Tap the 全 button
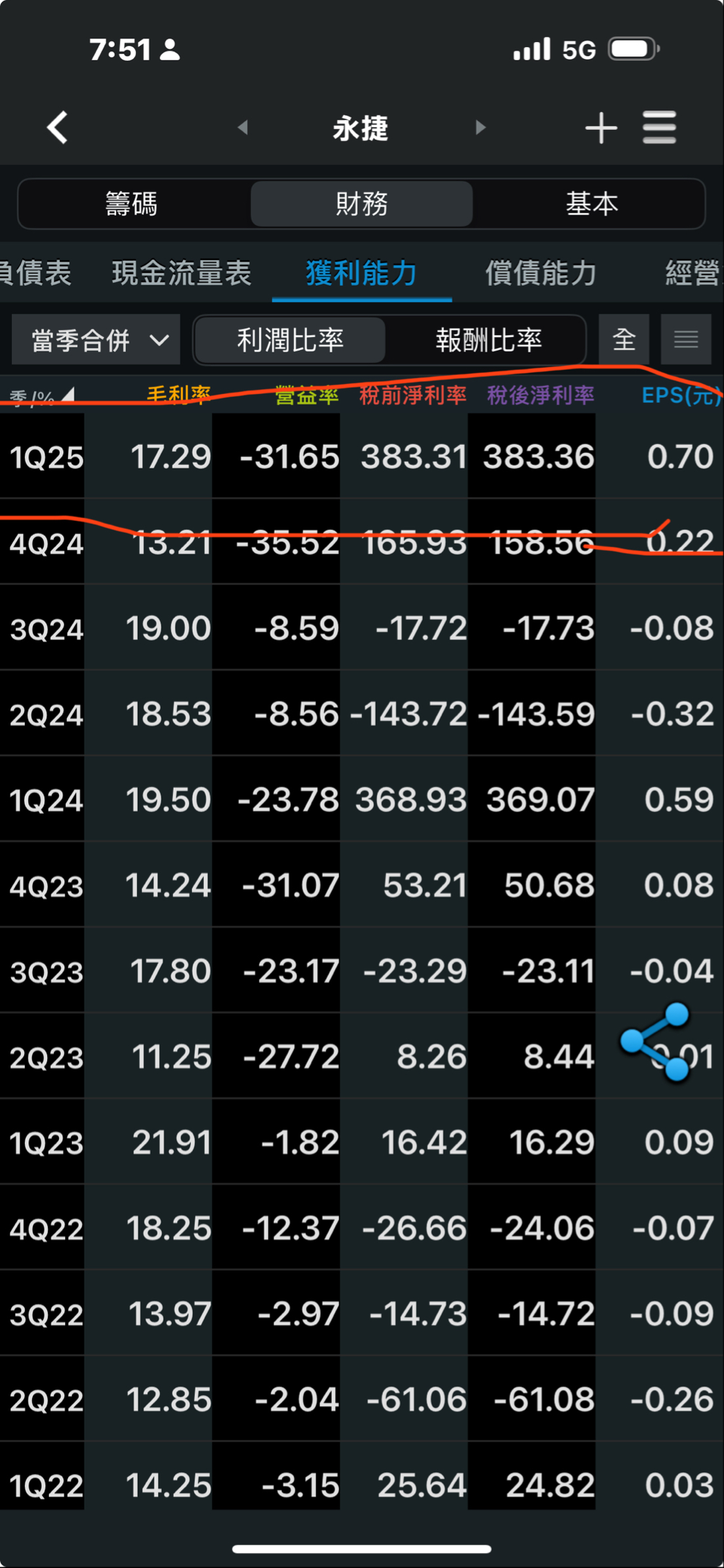Image resolution: width=724 pixels, height=1568 pixels. pyautogui.click(x=624, y=340)
